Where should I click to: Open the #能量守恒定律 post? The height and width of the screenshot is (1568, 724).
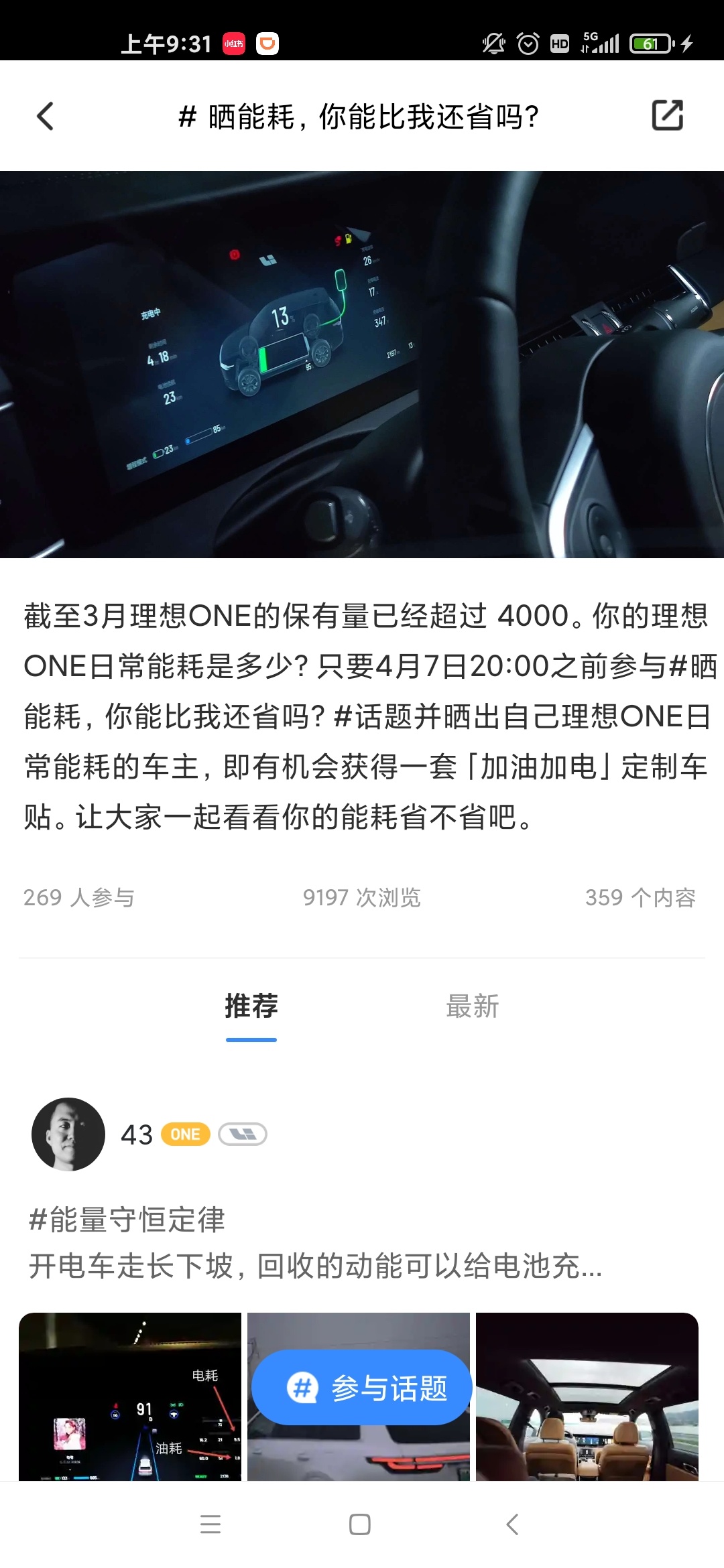(315, 1243)
